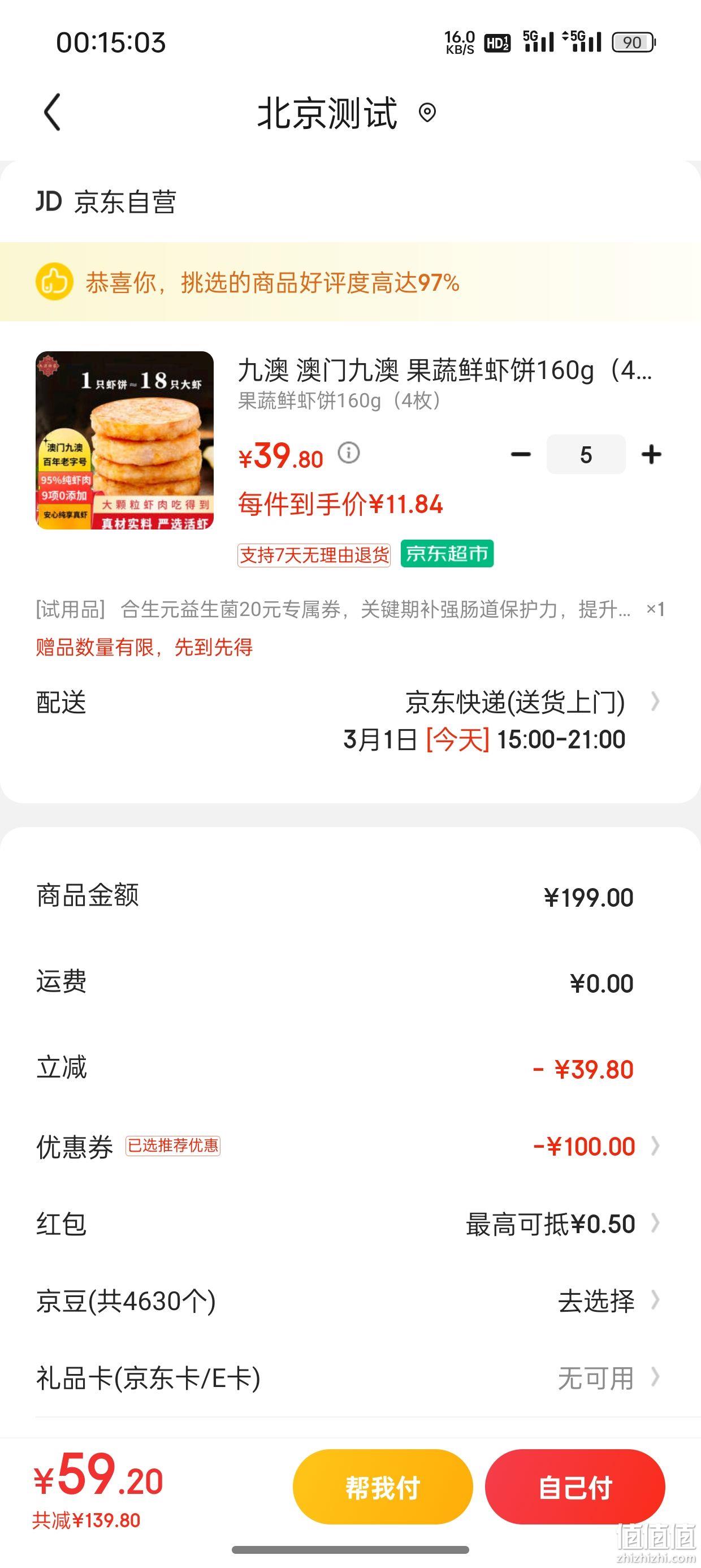The image size is (701, 1568).
Task: Open the 优惠券 coupon selection row
Action: tap(350, 1146)
